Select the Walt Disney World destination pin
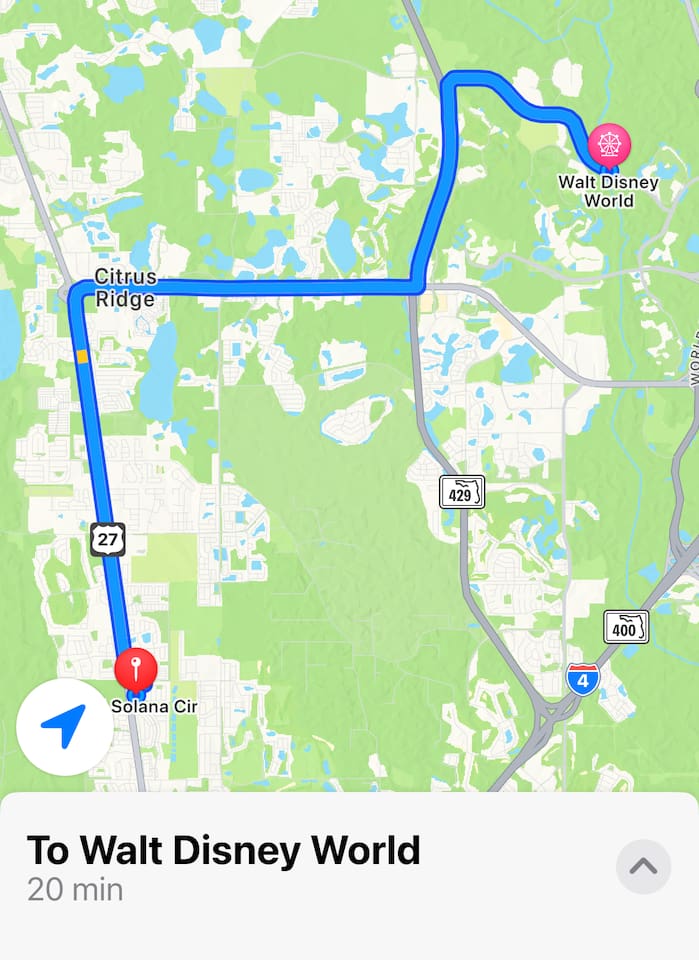This screenshot has height=960, width=699. (609, 145)
